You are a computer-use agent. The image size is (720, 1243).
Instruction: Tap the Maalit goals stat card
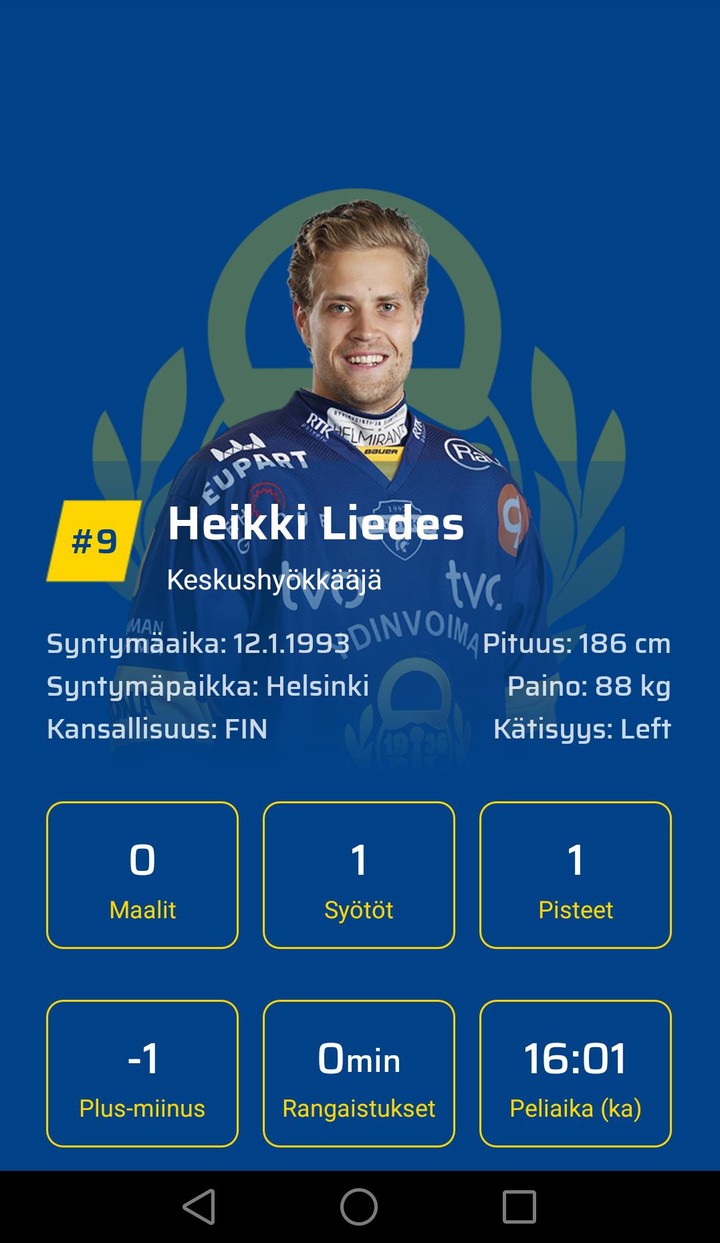click(x=141, y=873)
